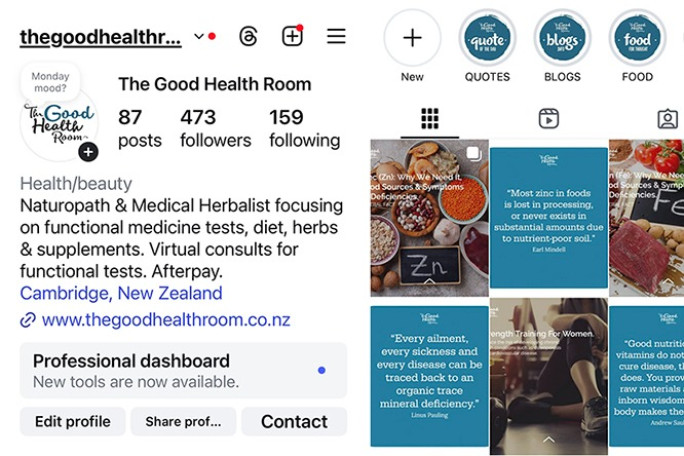Visit www.thegoodhealthroom.co.nz link

[165, 320]
